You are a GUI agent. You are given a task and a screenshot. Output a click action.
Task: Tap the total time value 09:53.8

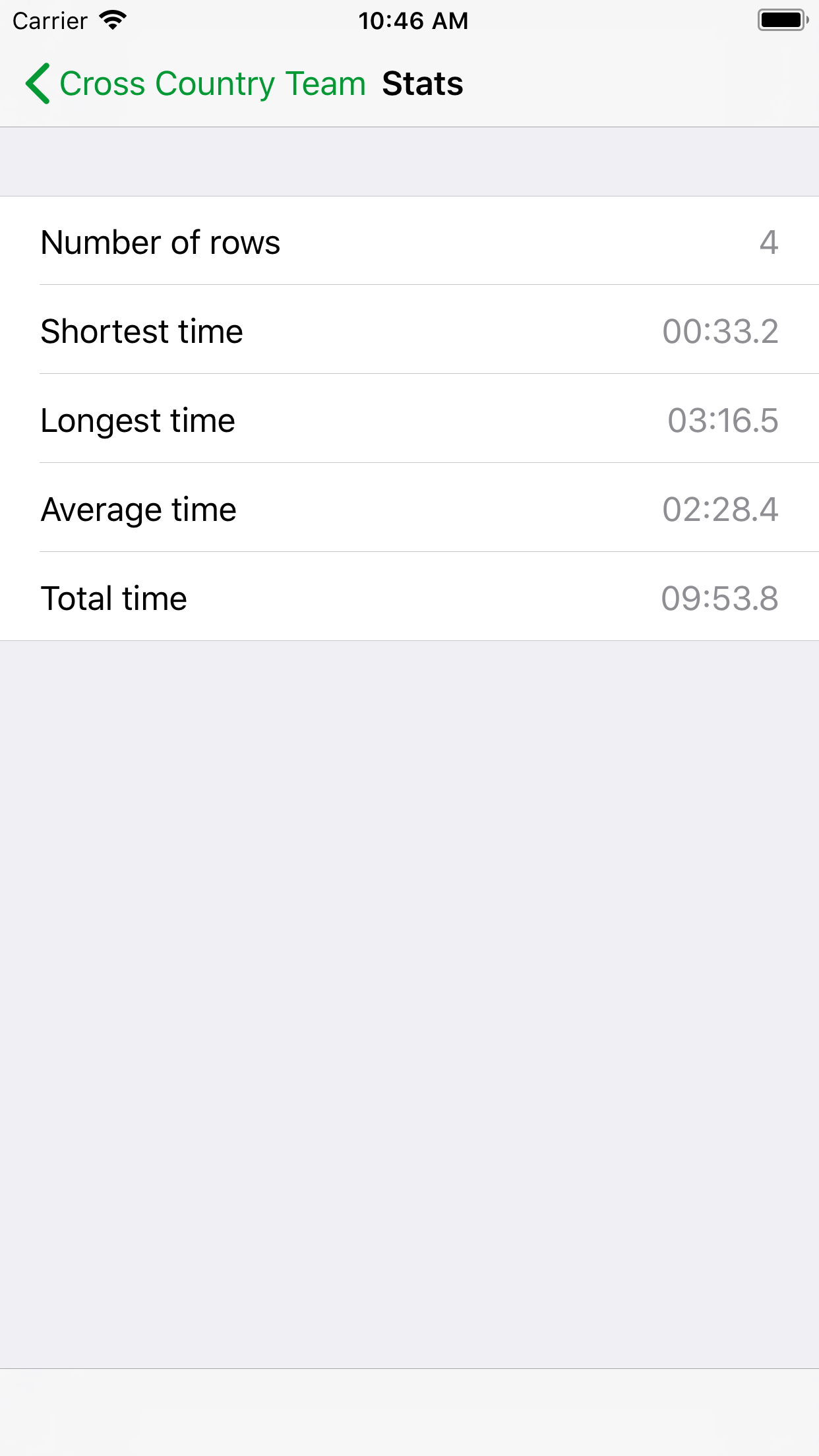[x=719, y=598]
